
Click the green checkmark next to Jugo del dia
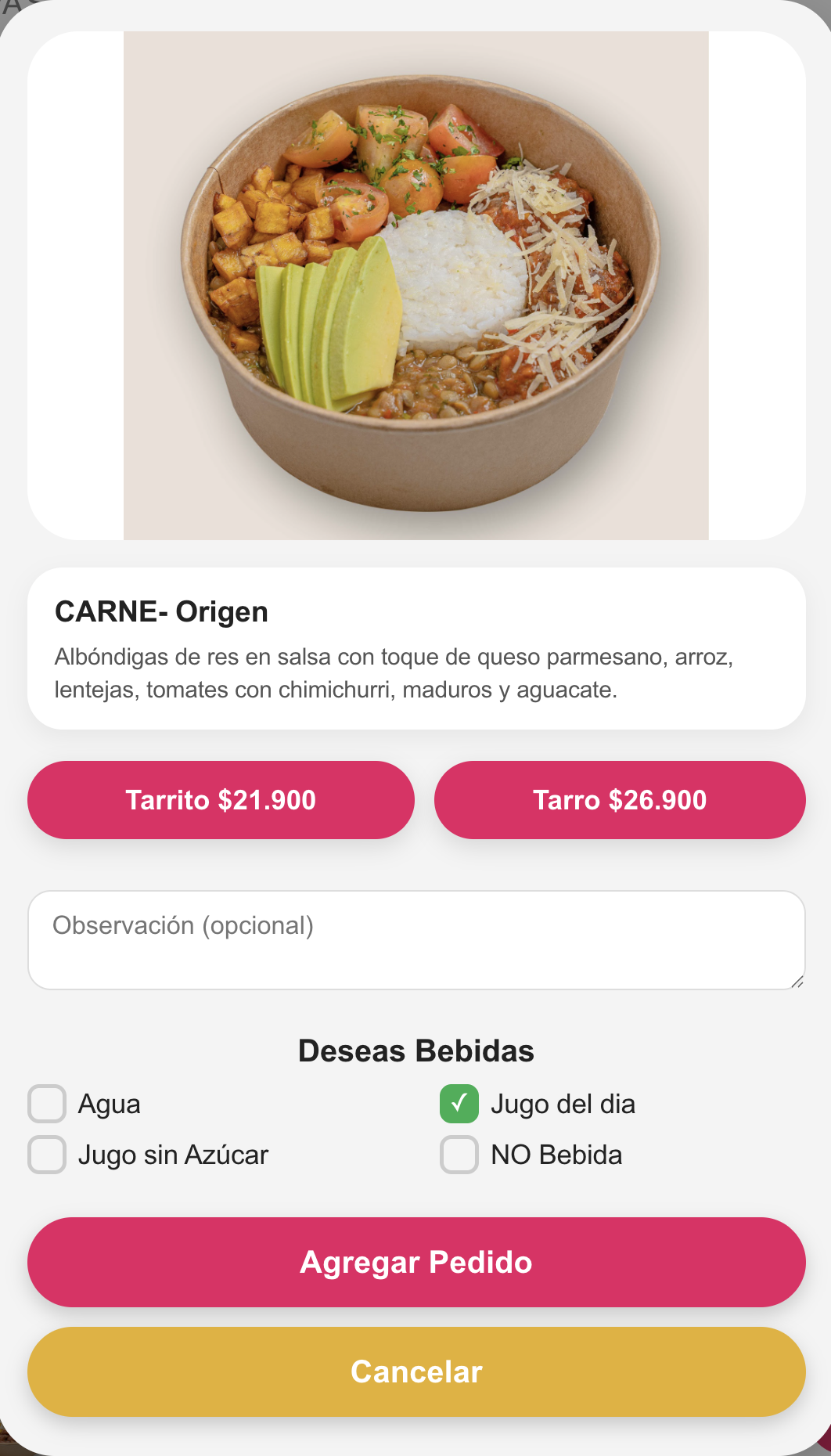coord(461,1104)
